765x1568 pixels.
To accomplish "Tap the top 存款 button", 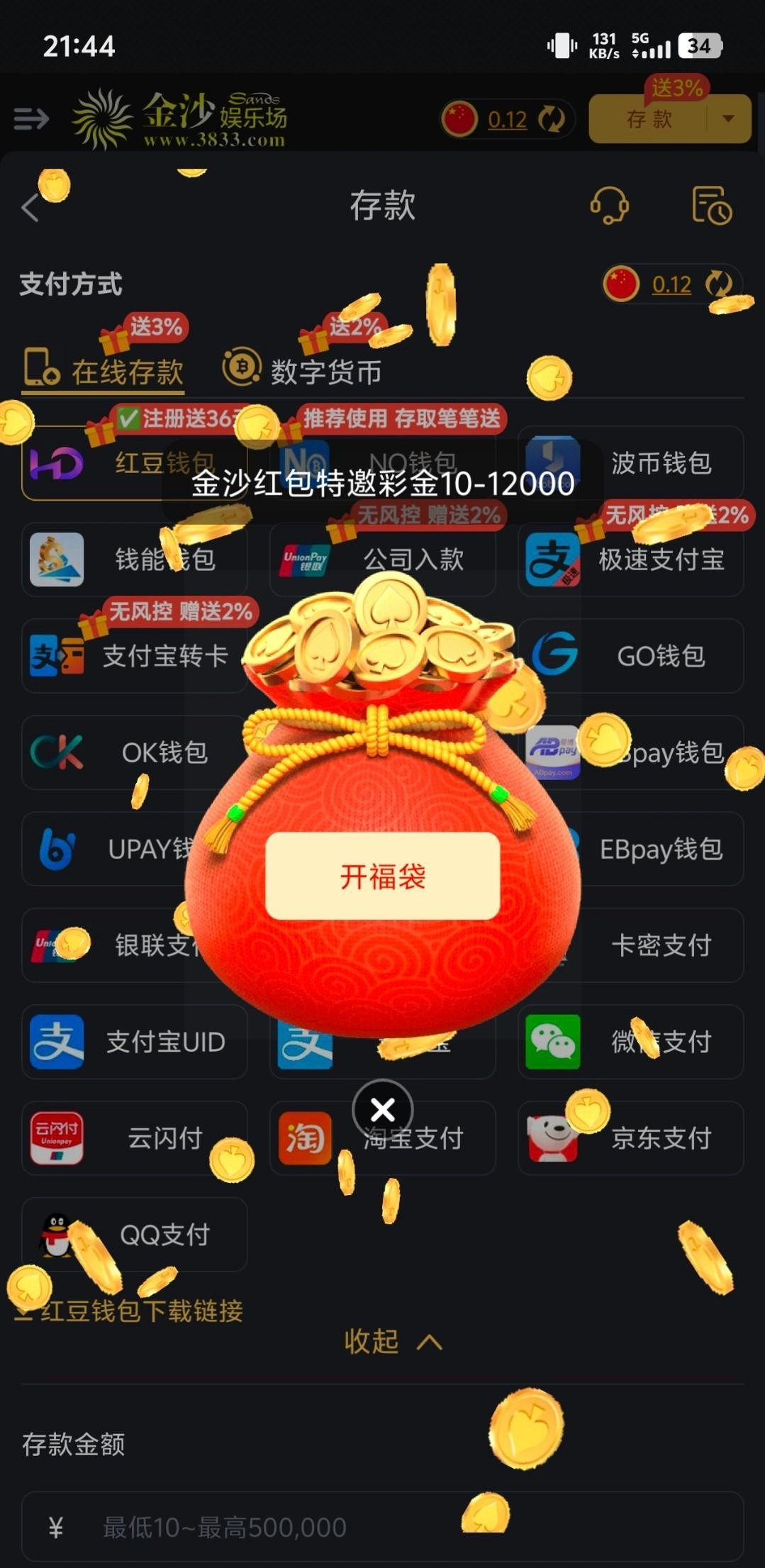I will [649, 119].
